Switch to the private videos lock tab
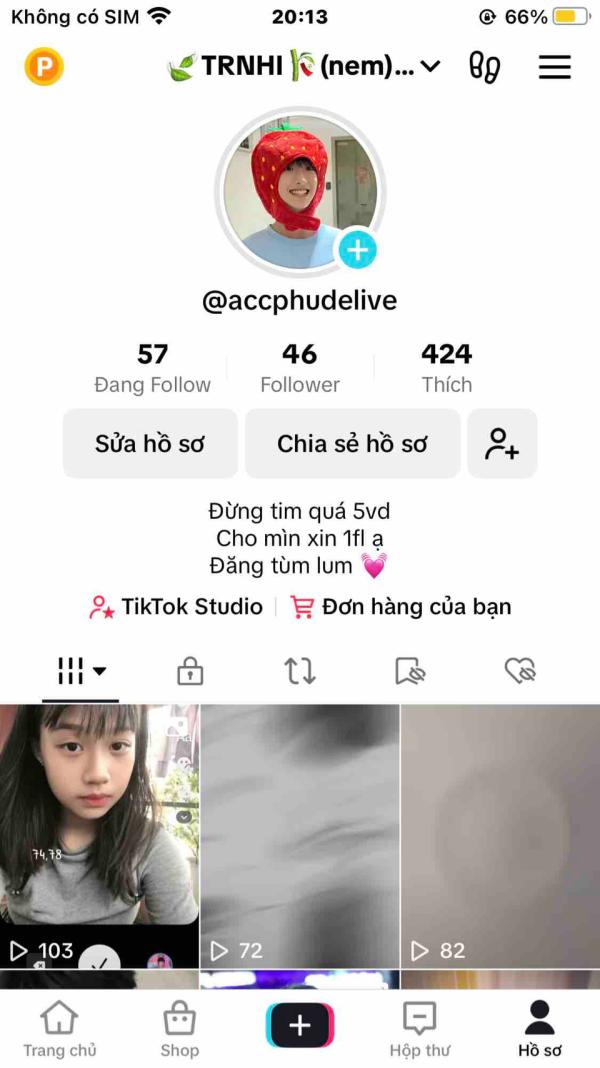The image size is (600, 1068). point(190,671)
